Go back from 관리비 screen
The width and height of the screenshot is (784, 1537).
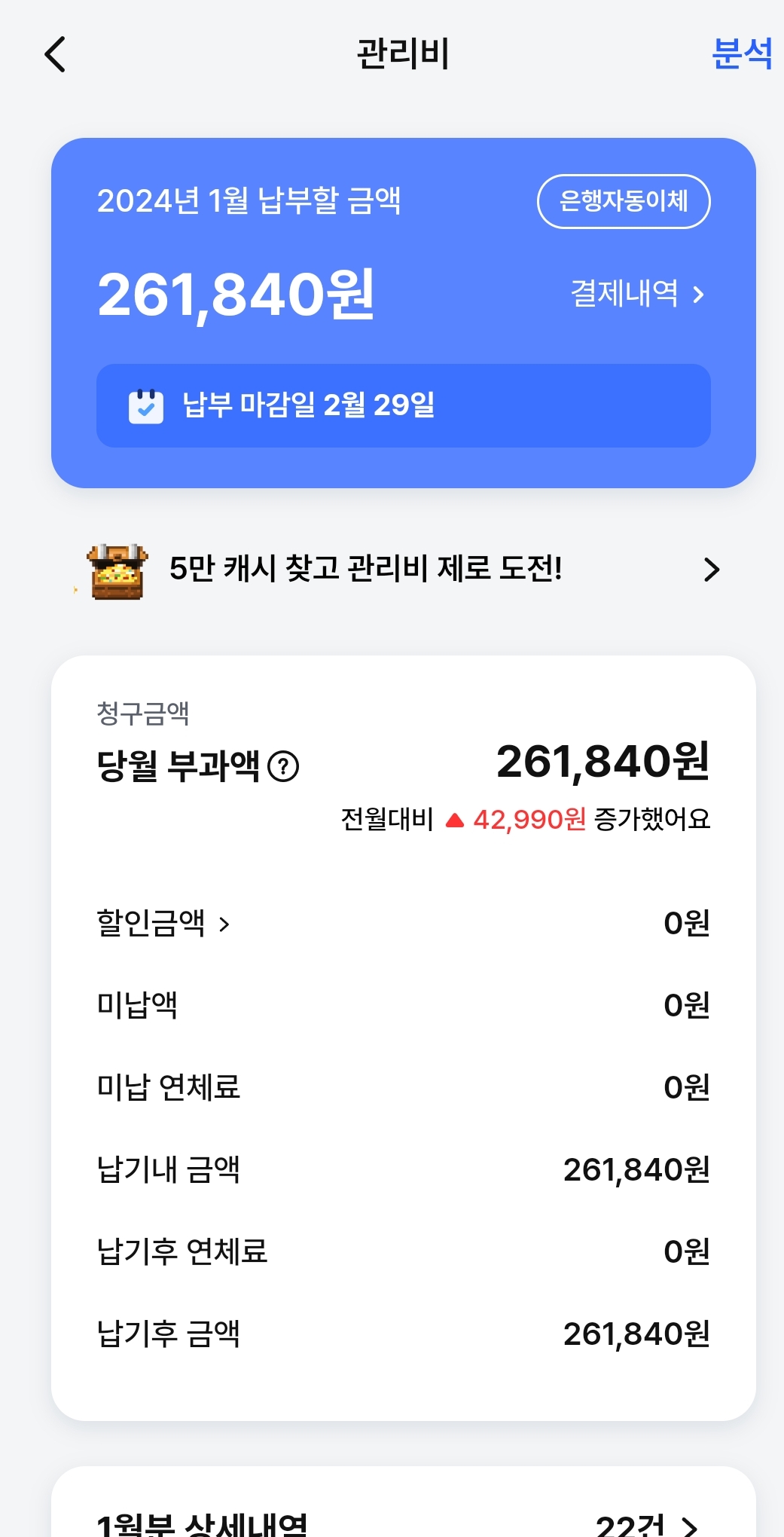click(55, 54)
